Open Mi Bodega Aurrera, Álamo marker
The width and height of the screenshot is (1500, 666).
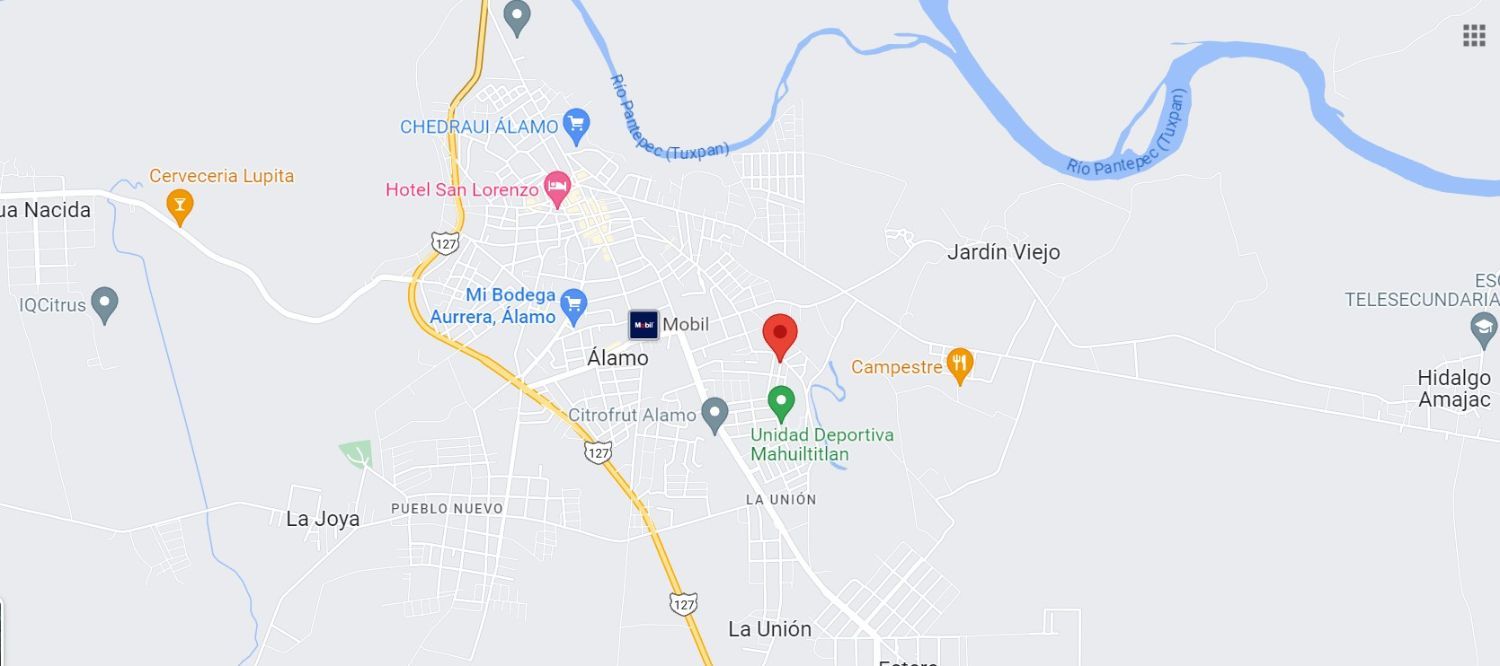[x=573, y=304]
